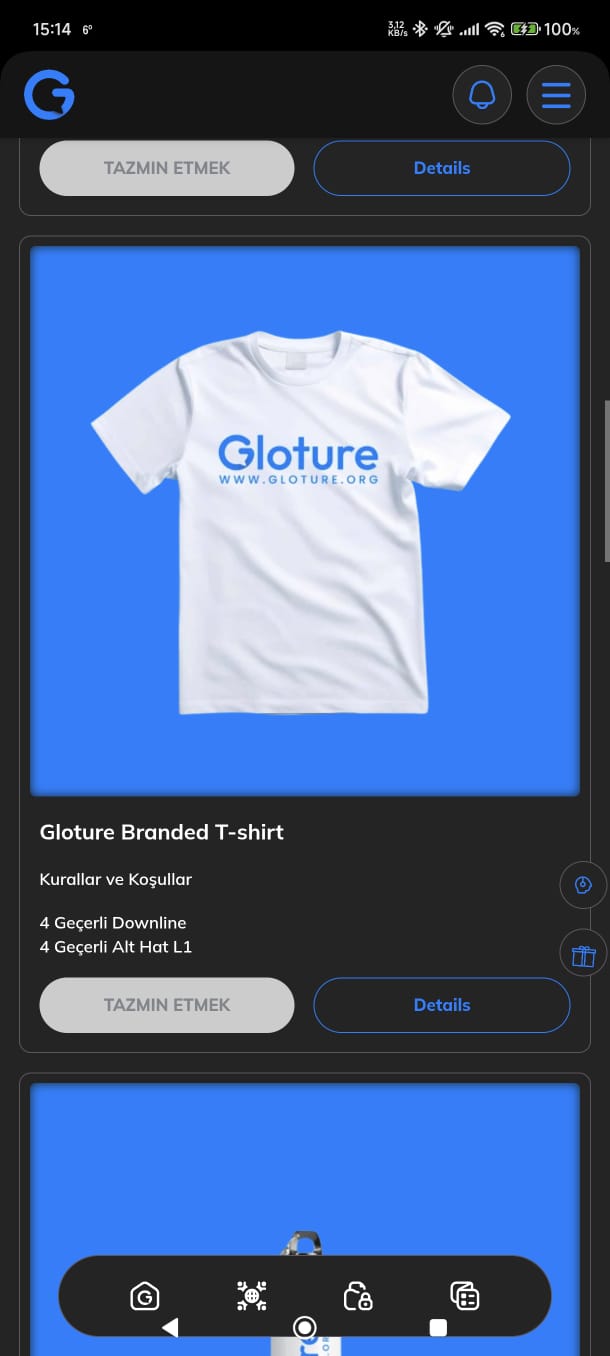This screenshot has height=1356, width=610.
Task: Open the stacked list tab in the bottom bar
Action: point(465,1297)
